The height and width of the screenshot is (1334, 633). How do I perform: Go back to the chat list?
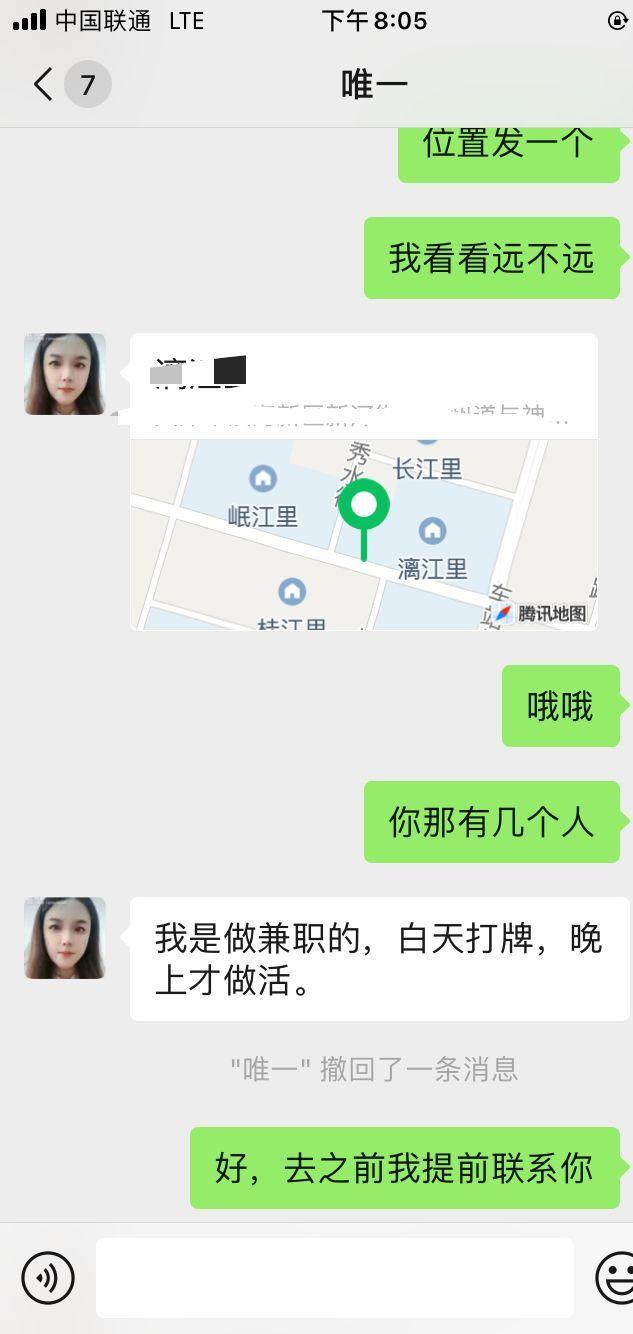(x=43, y=85)
